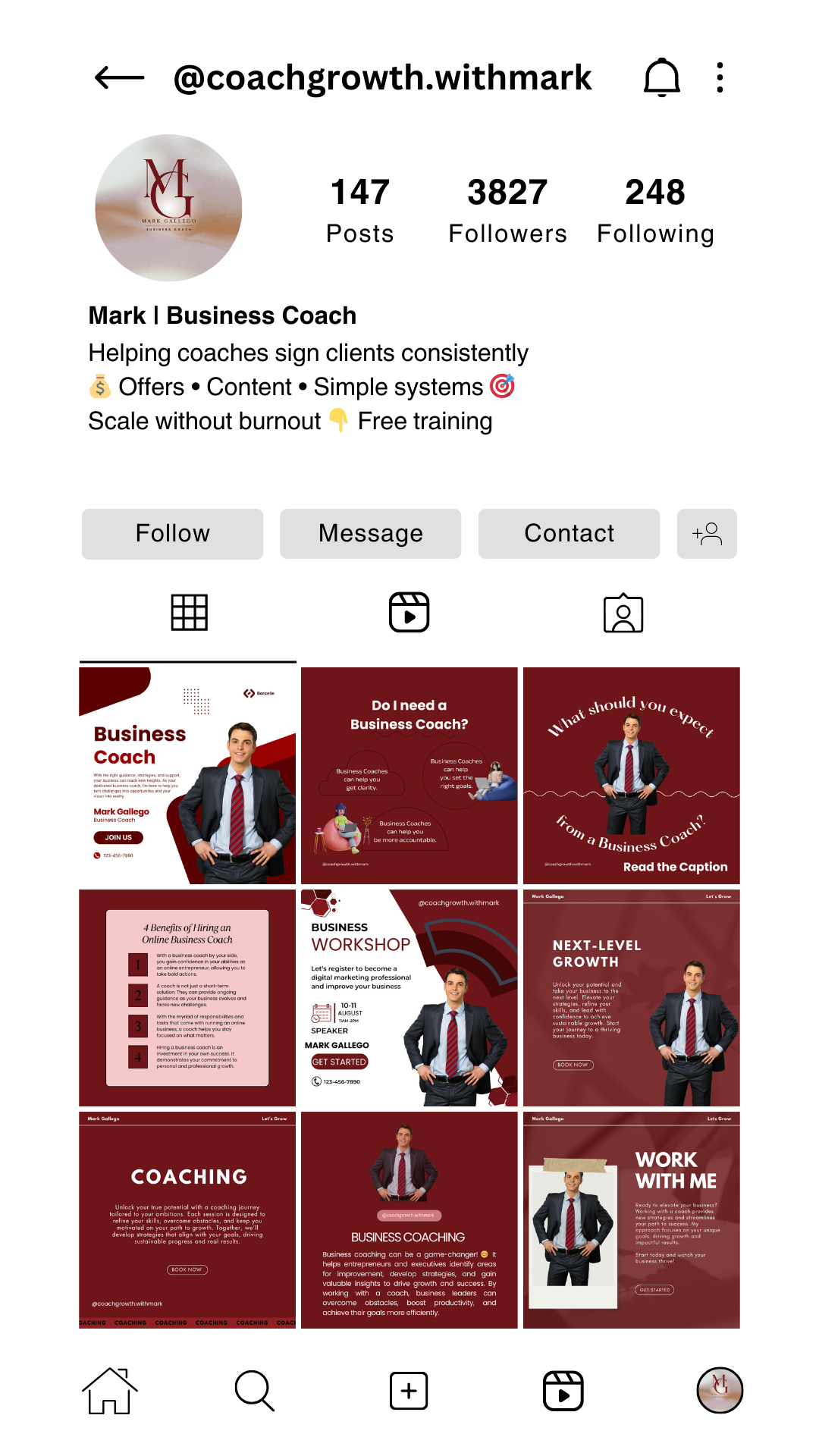819x1456 pixels.
Task: Follow Mark's business coach account
Action: click(172, 534)
